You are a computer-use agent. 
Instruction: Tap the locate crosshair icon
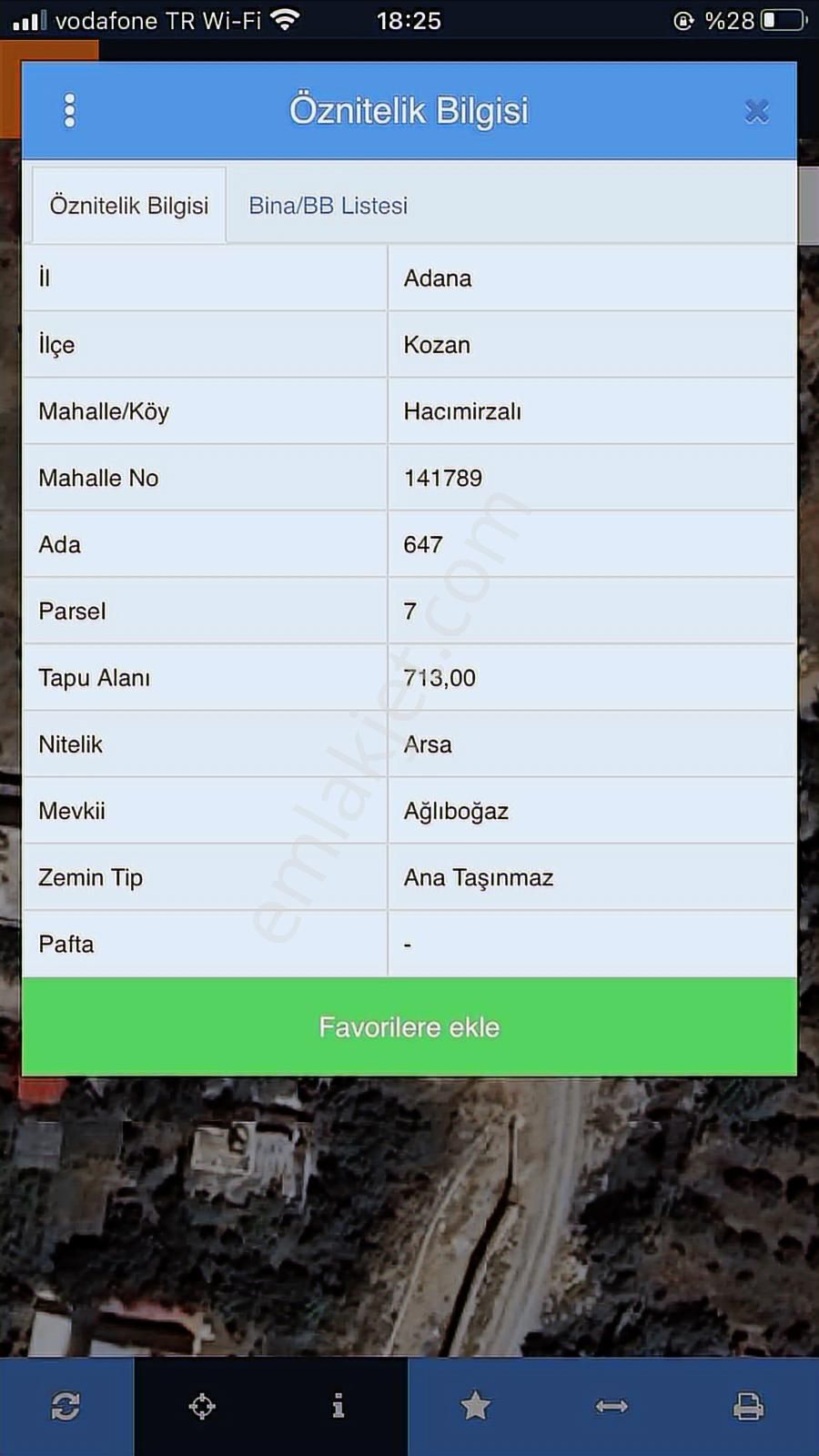coord(202,1406)
